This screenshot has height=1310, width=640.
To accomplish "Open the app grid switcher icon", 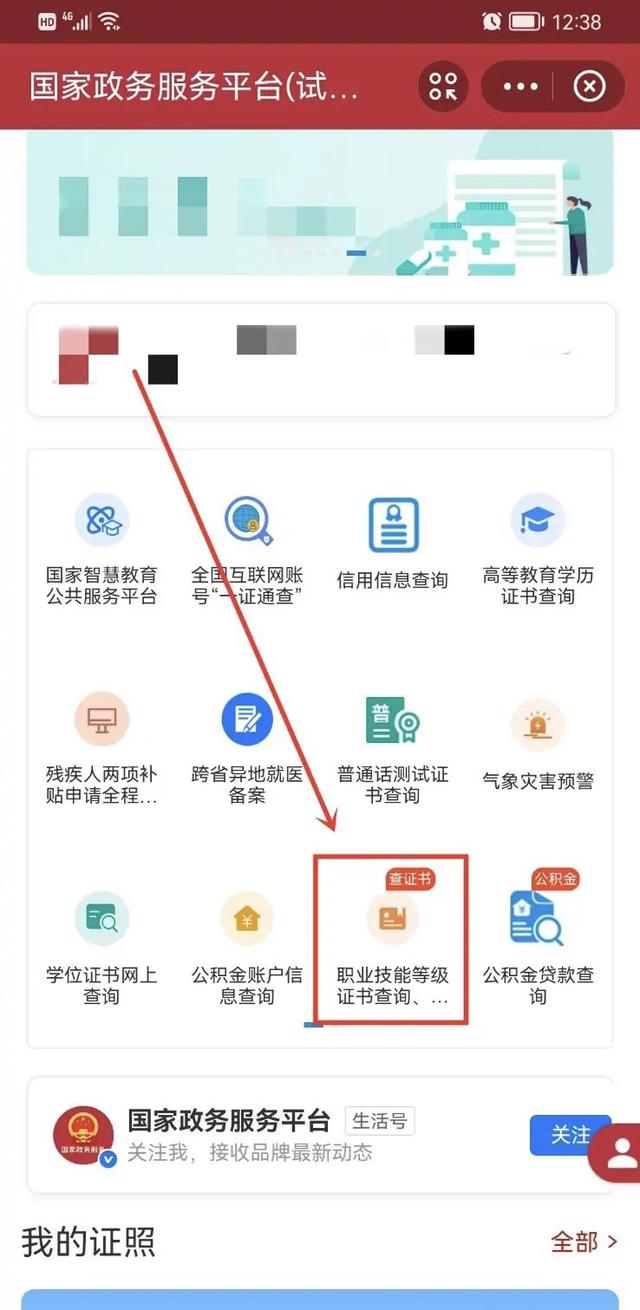I will coord(443,87).
